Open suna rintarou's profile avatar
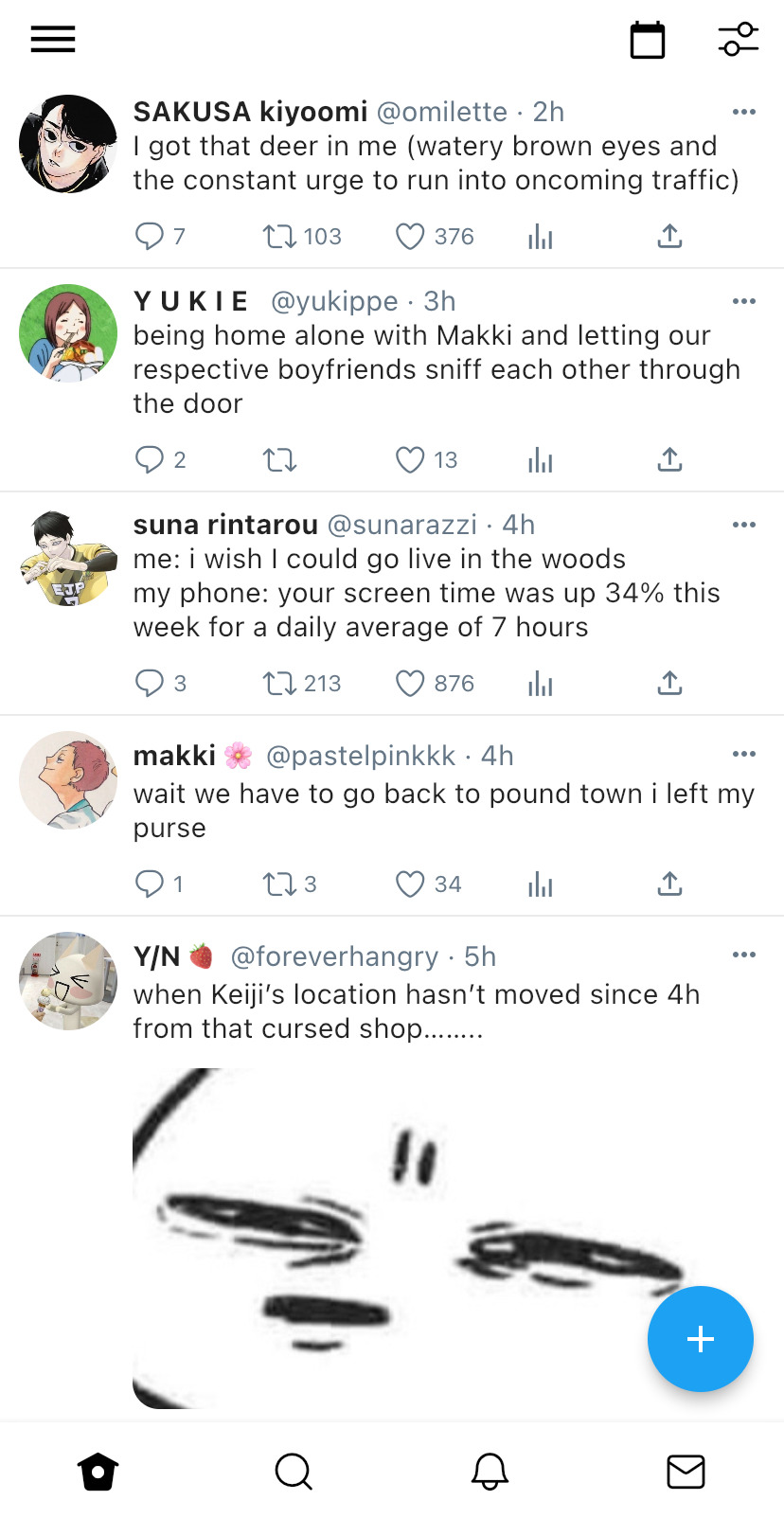 point(68,559)
